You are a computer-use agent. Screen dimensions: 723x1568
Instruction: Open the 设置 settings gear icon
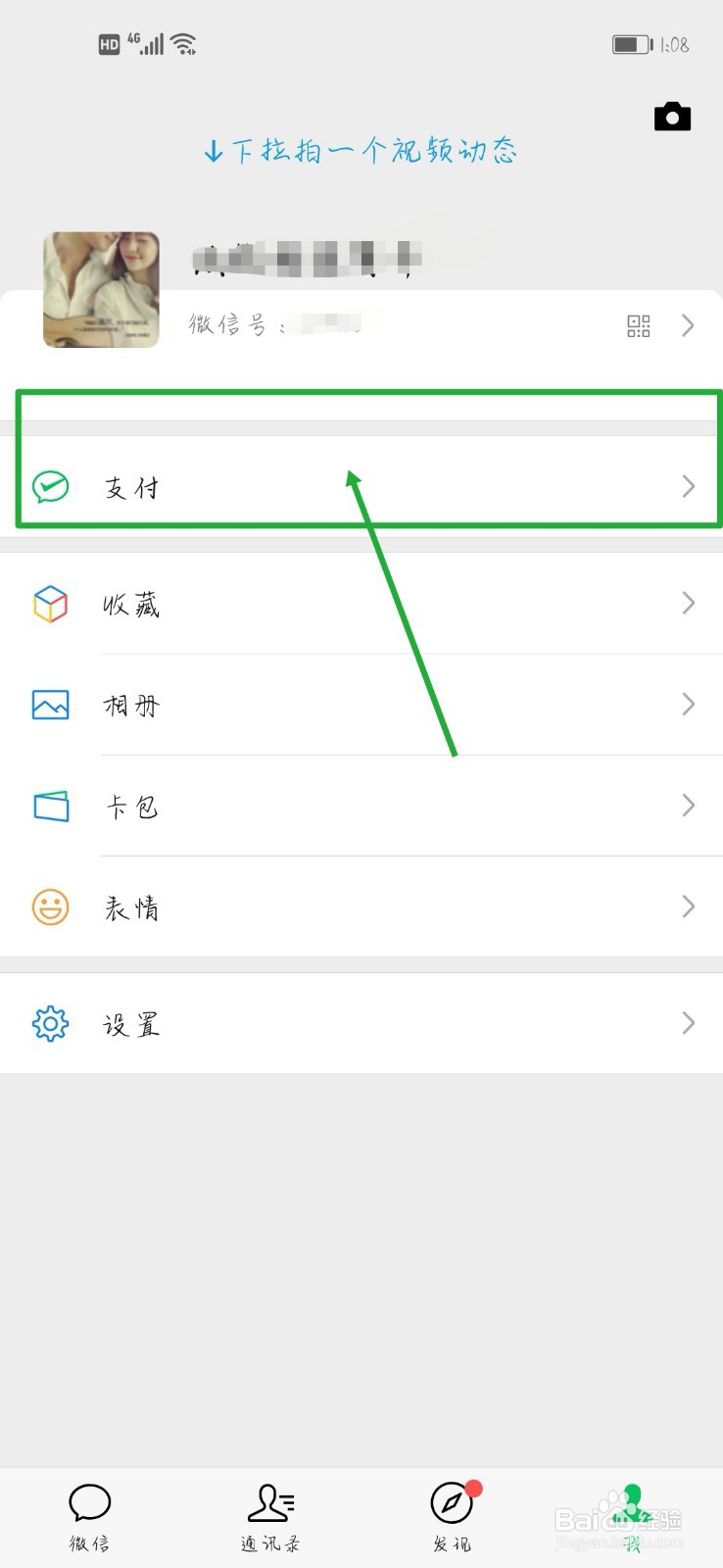(50, 1022)
